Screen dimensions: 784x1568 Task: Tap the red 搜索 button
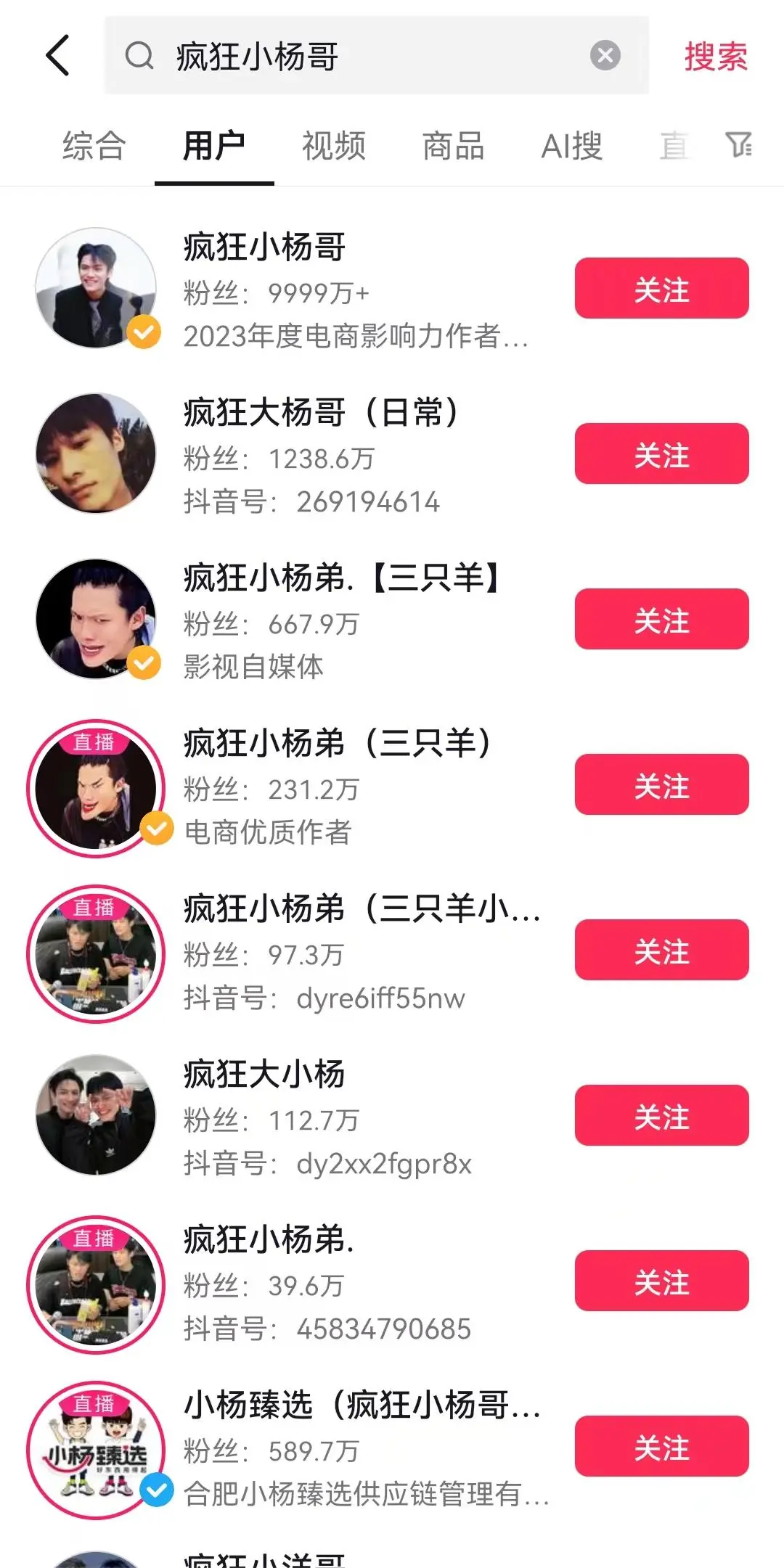(715, 57)
